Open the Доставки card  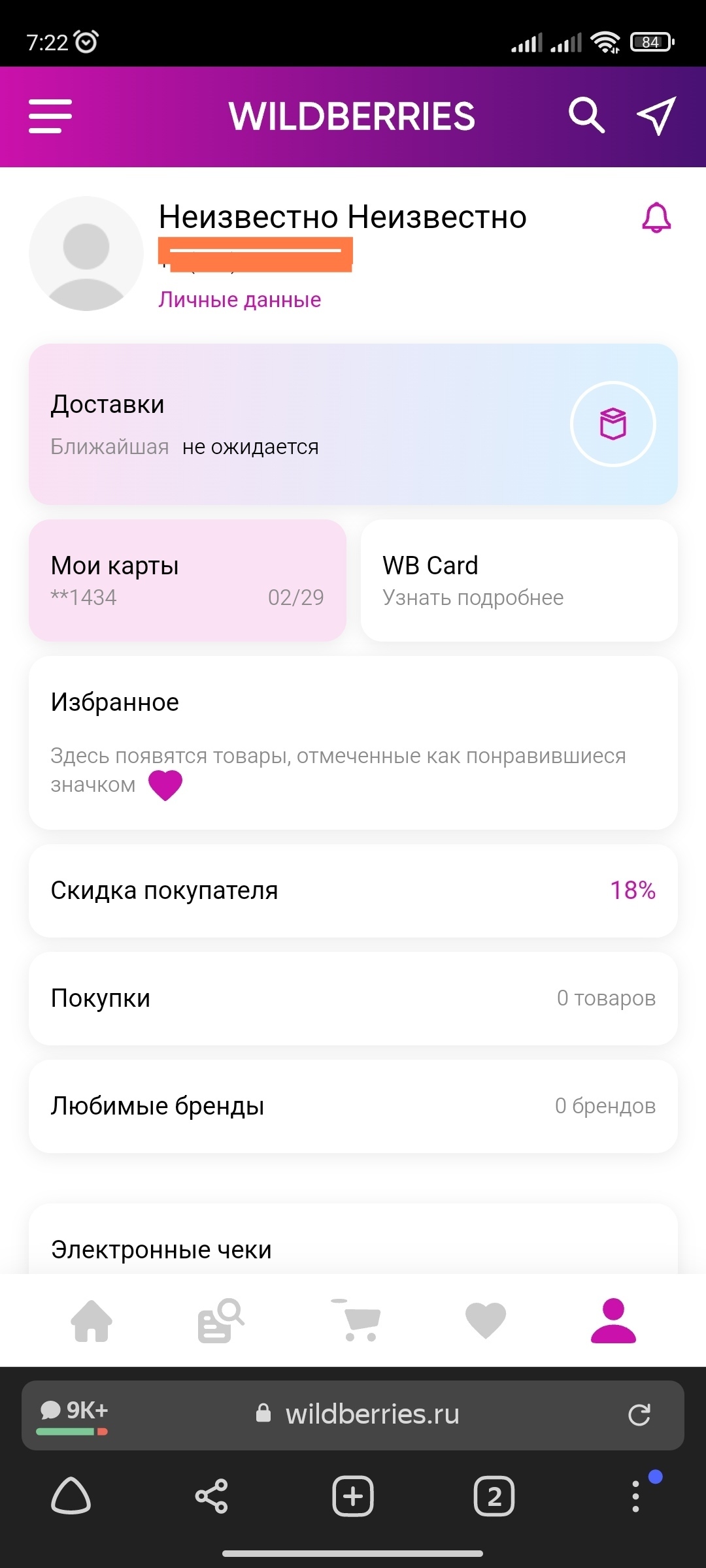[353, 424]
